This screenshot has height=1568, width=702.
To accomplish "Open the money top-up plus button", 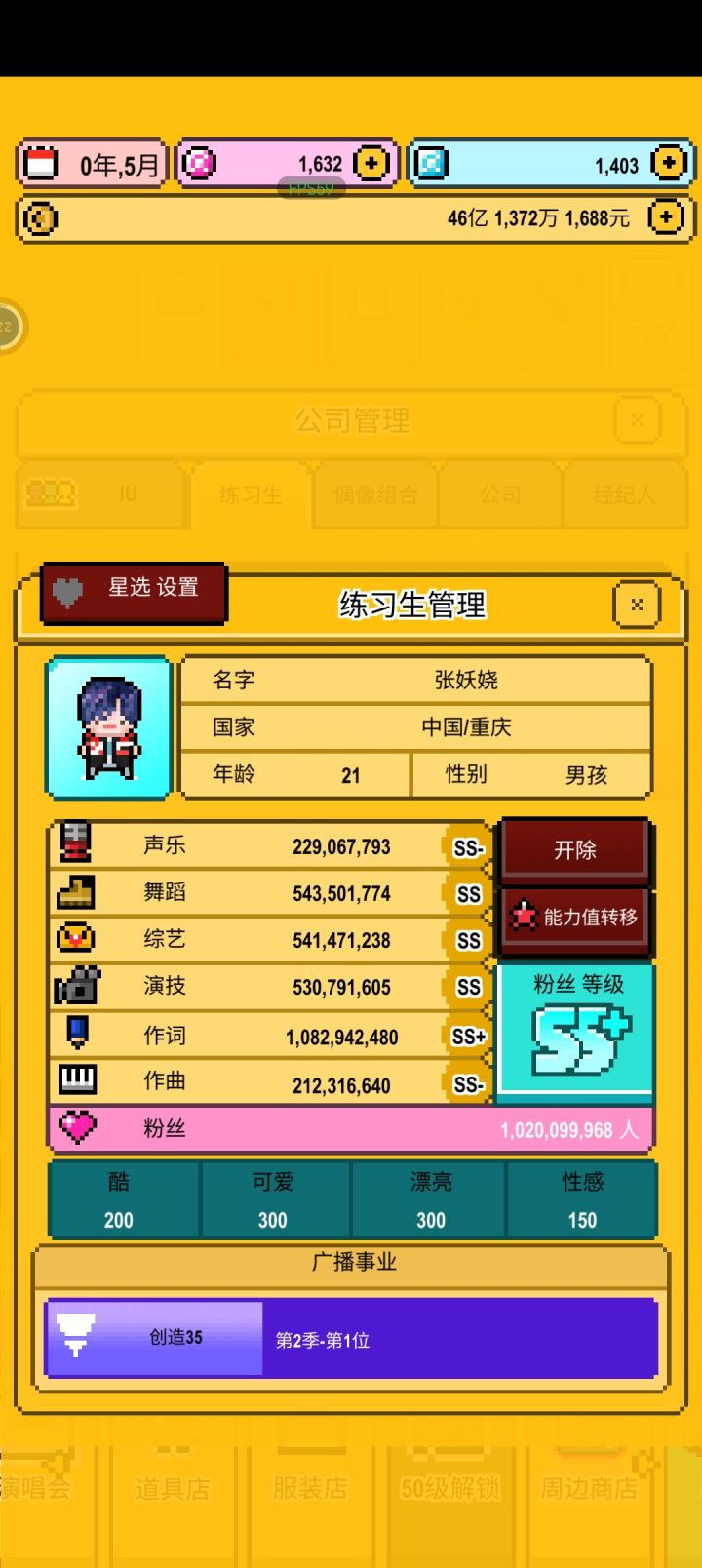I will (665, 218).
